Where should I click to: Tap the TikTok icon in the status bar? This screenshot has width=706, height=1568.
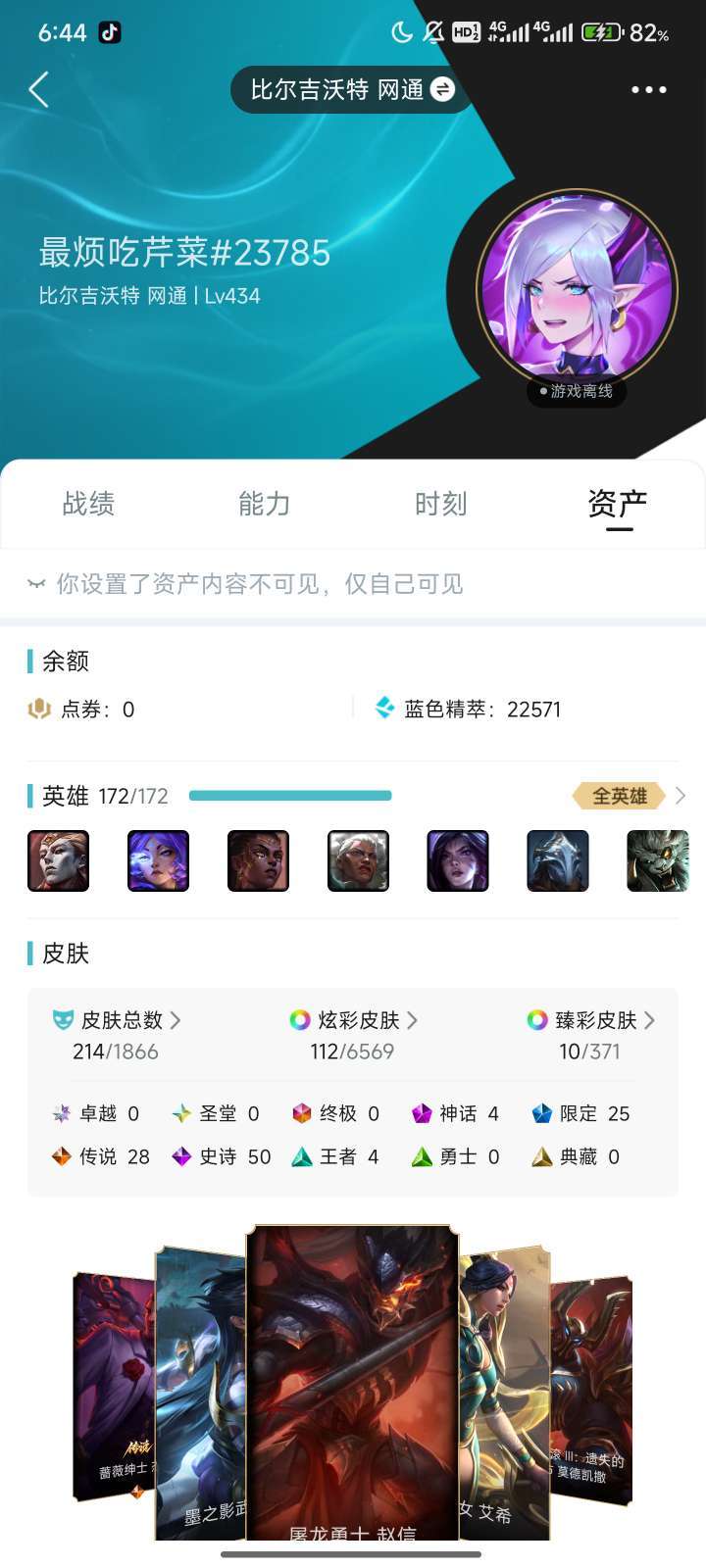(x=111, y=32)
